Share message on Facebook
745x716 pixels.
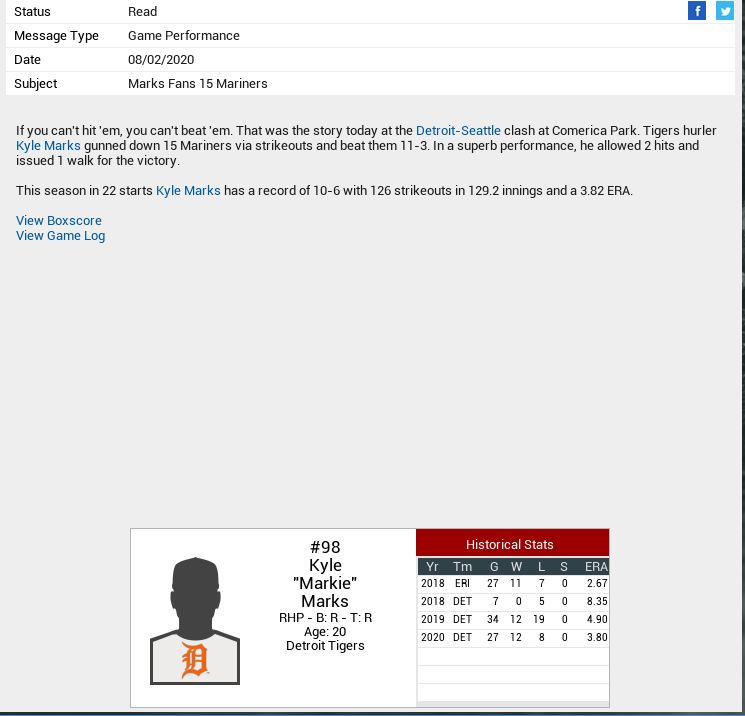697,11
